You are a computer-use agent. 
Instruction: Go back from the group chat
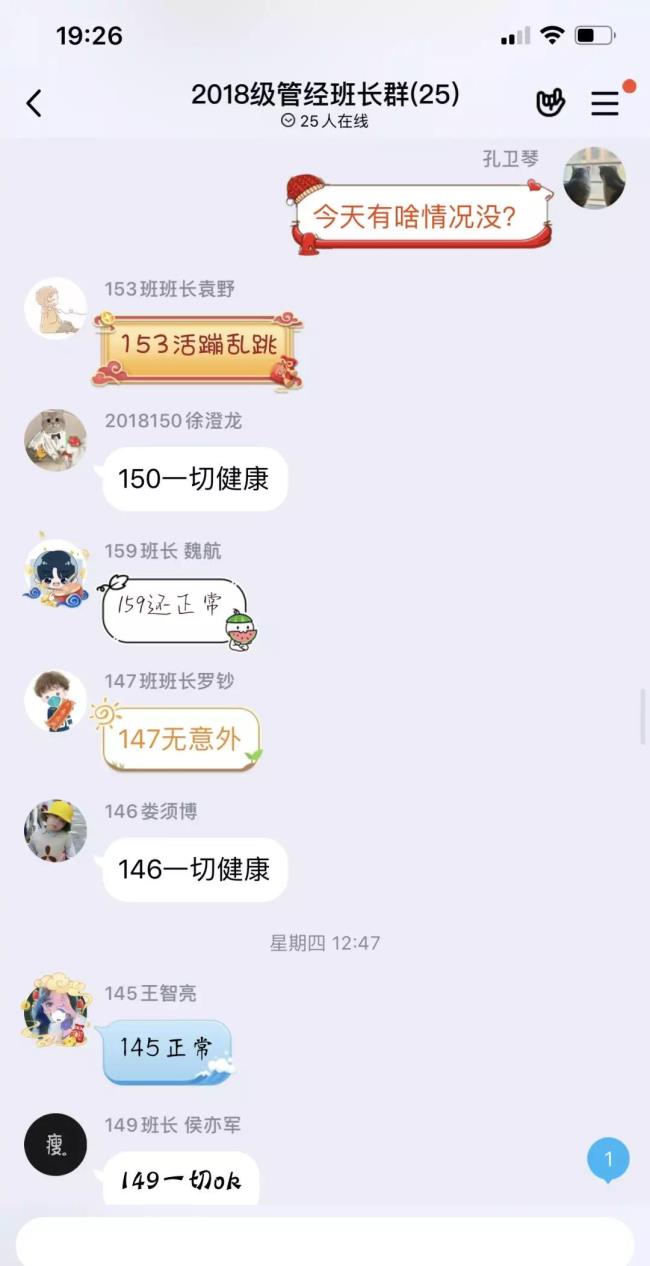tap(34, 103)
